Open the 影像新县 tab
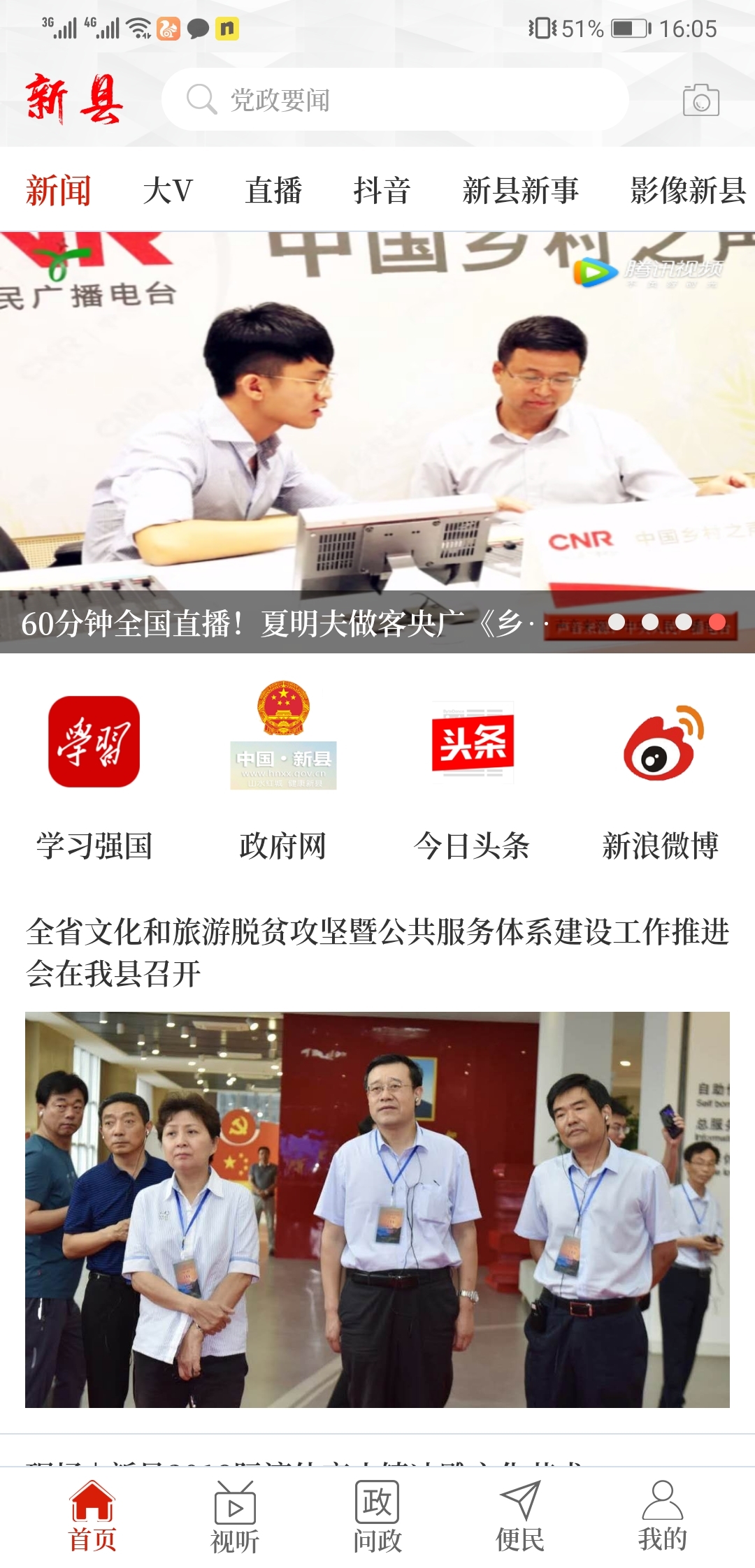 [x=688, y=190]
